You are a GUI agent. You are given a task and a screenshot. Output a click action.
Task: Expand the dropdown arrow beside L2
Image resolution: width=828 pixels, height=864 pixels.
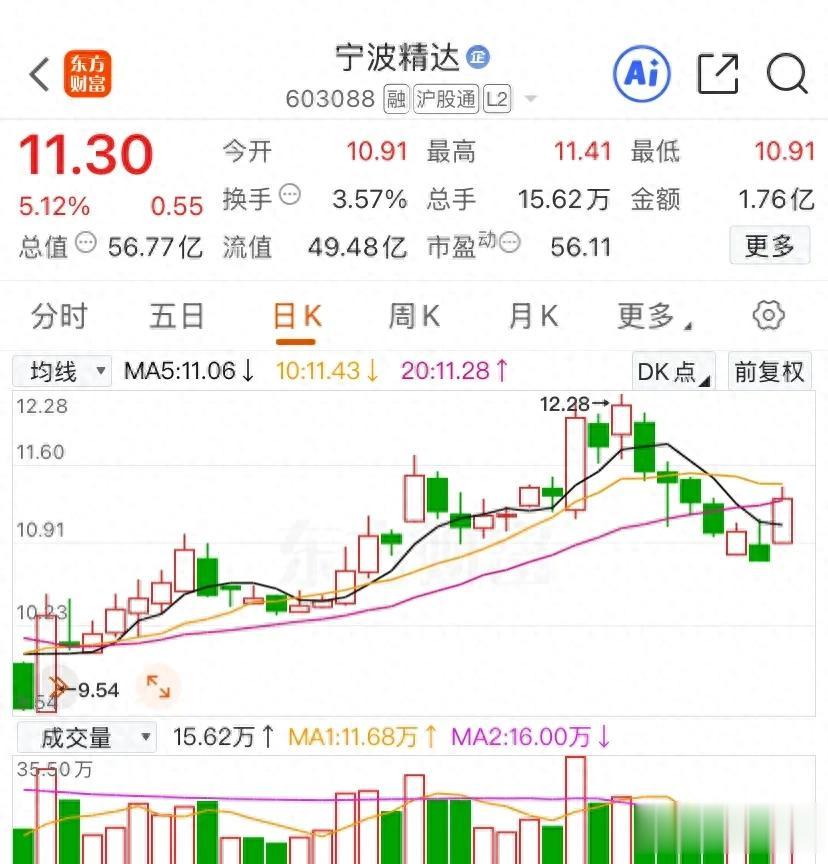(530, 99)
